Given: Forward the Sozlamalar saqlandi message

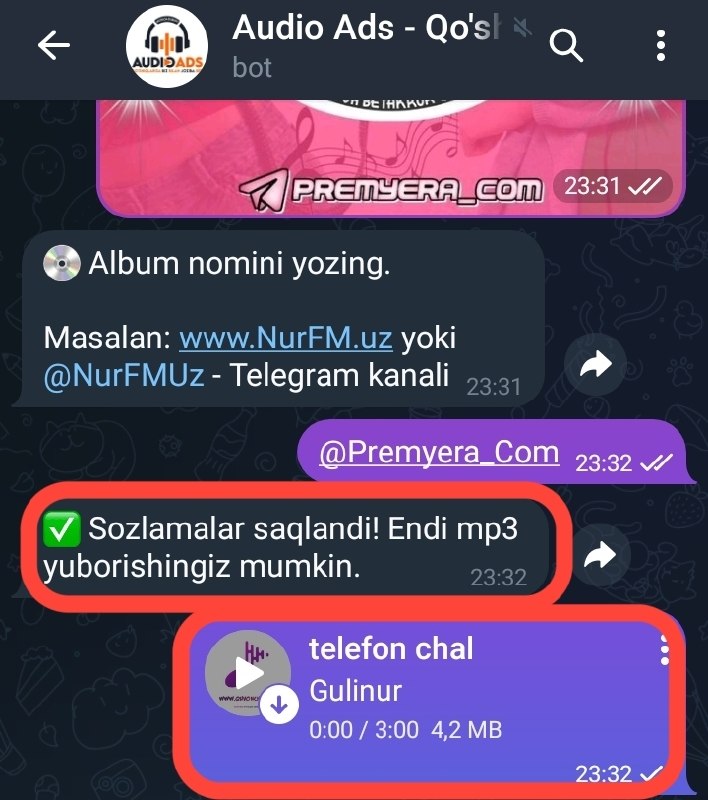Looking at the screenshot, I should [x=600, y=557].
